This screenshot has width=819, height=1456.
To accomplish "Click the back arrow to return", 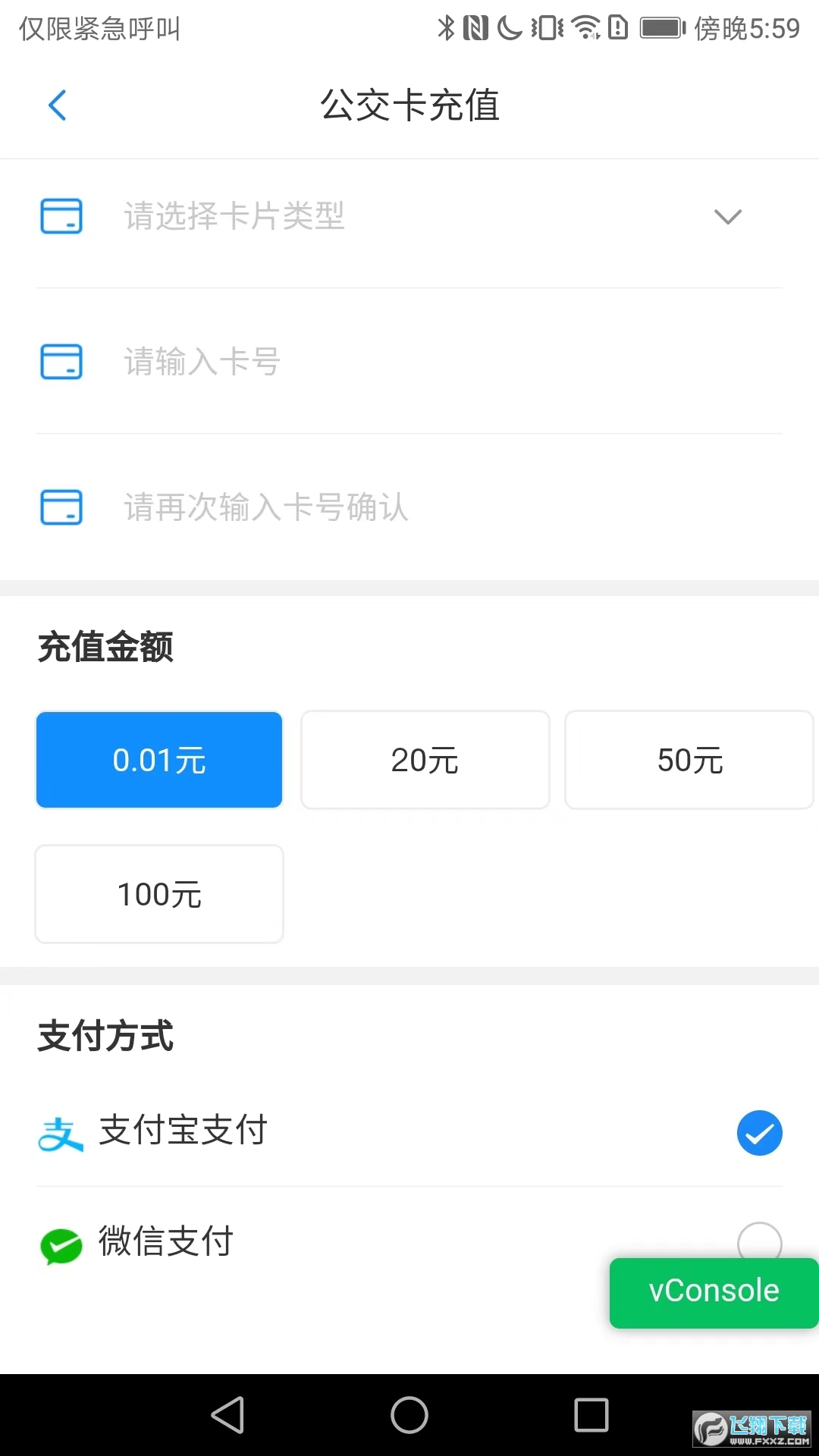I will 58,105.
